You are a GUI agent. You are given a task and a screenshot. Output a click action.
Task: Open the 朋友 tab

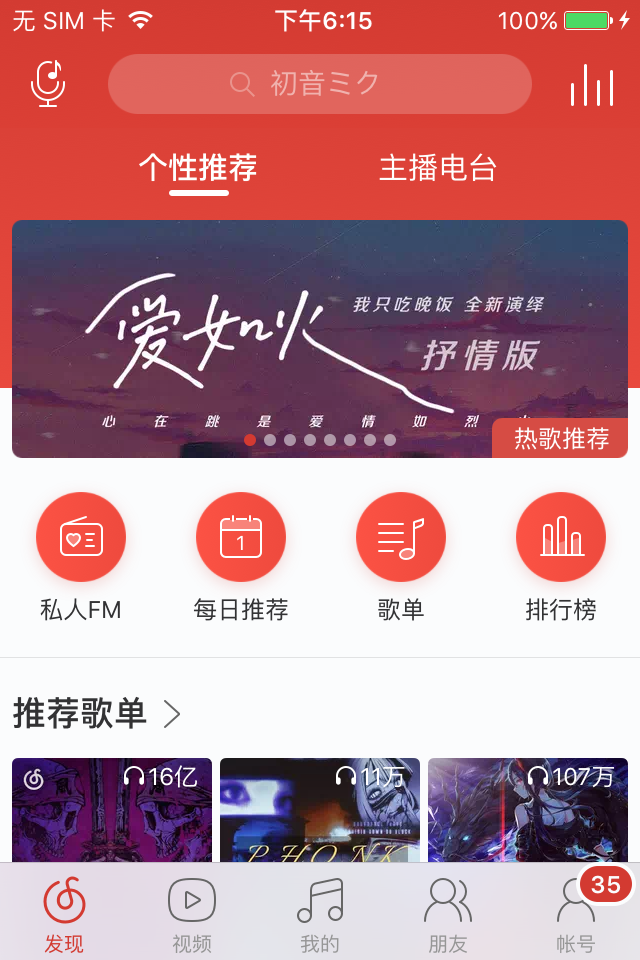click(448, 914)
